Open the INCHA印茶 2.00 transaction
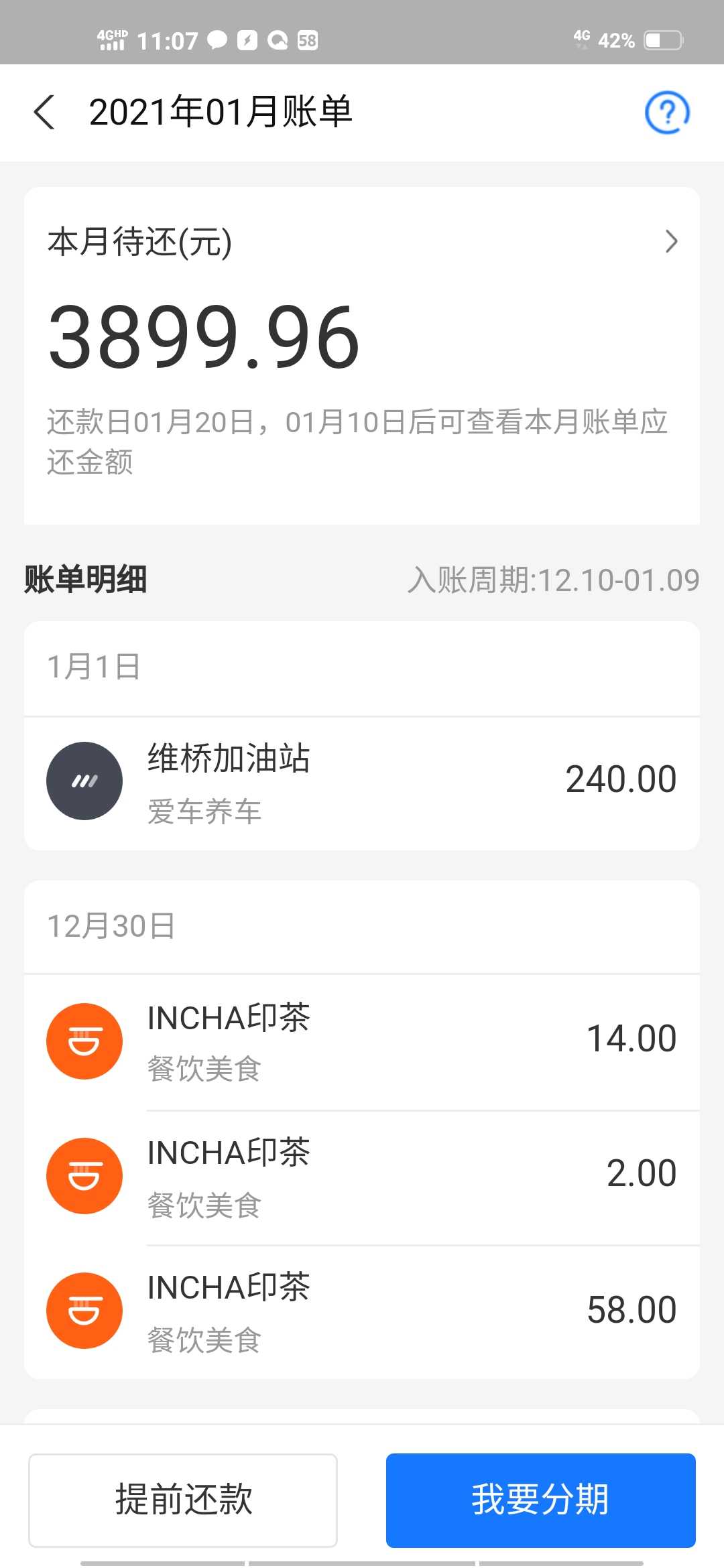This screenshot has height=1568, width=724. pos(362,1177)
